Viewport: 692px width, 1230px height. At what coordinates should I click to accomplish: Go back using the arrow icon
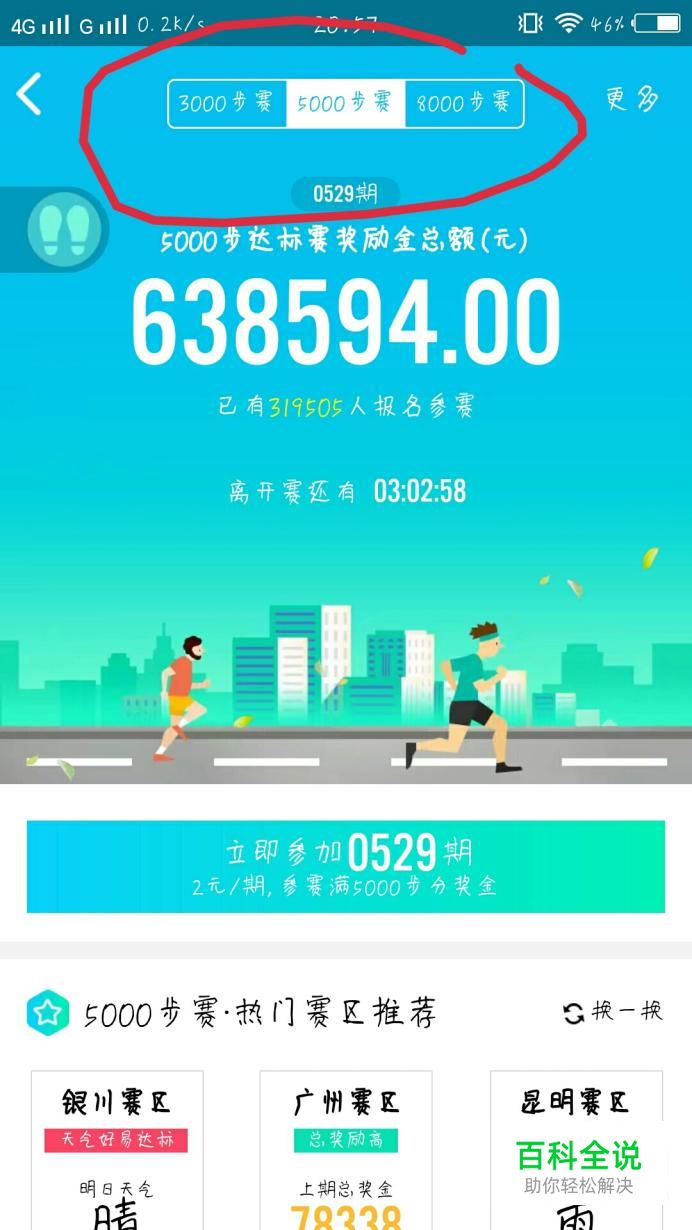(x=30, y=95)
